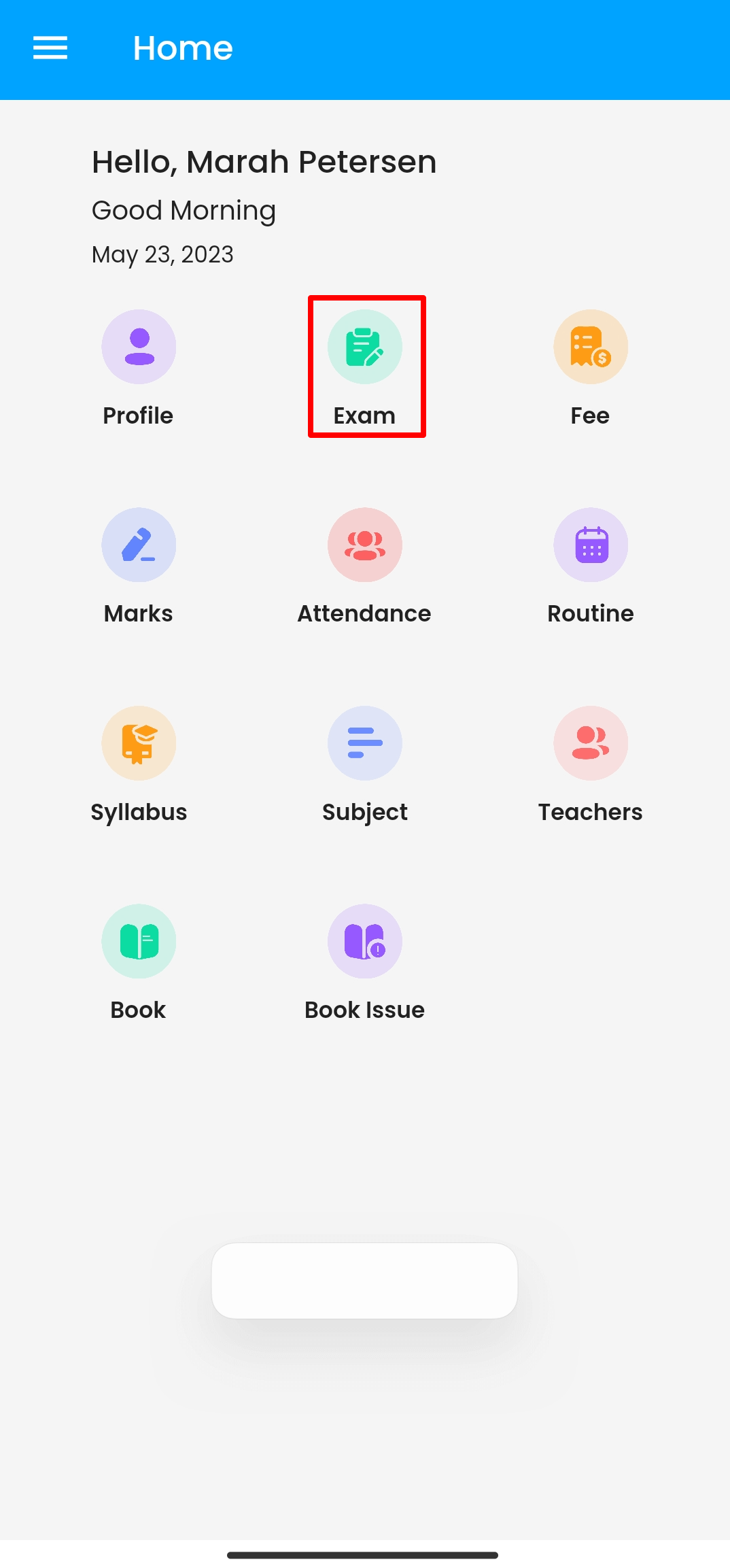View the Subject list
The height and width of the screenshot is (1568, 730).
365,743
